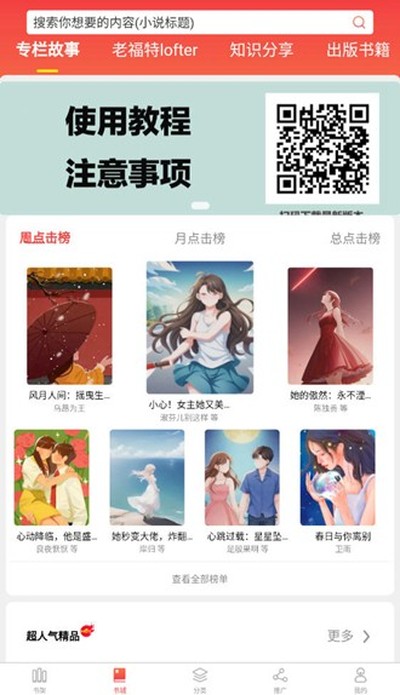Go to the 分类 categories tab

tap(200, 679)
